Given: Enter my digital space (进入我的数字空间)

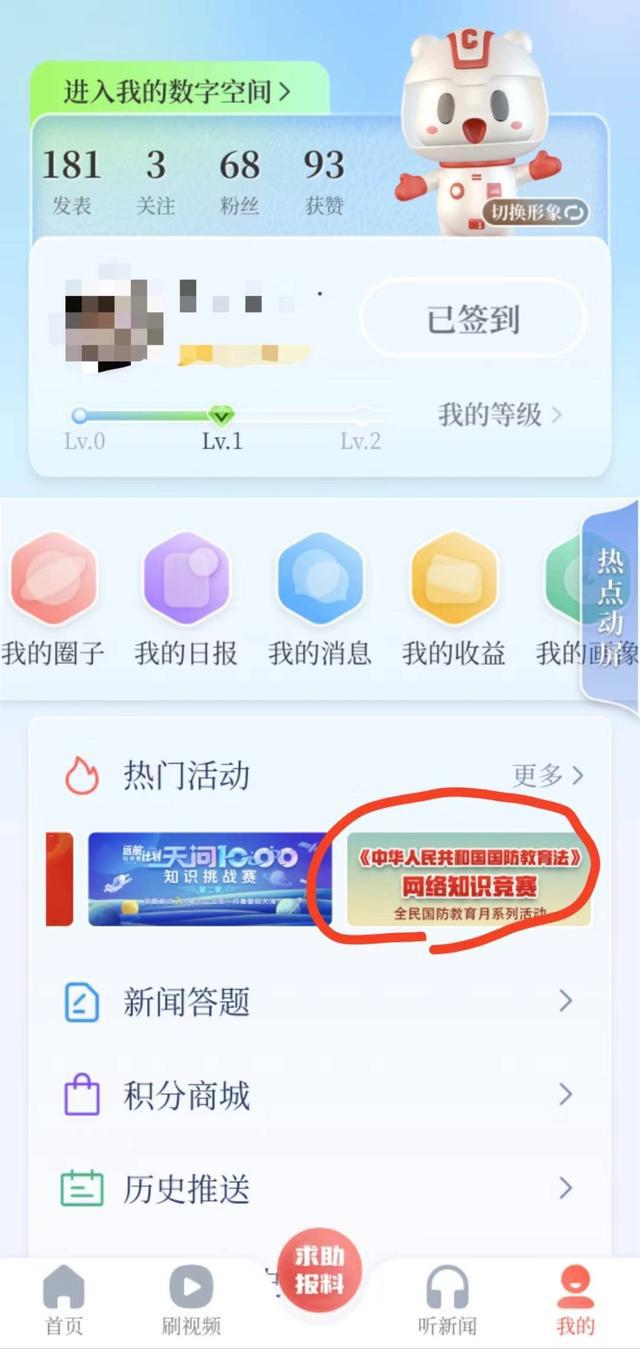Looking at the screenshot, I should 178,93.
